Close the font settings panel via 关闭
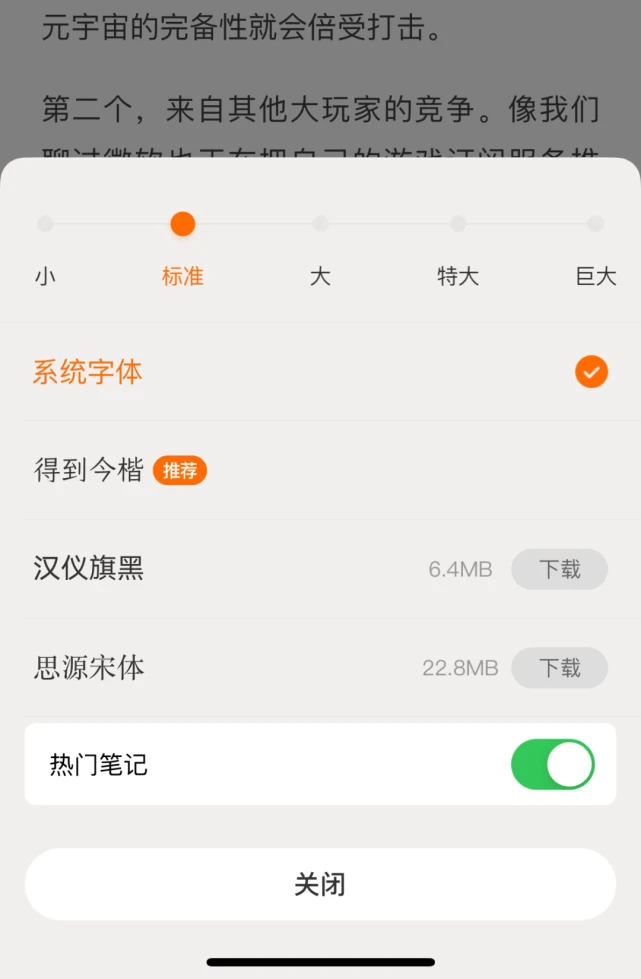This screenshot has height=979, width=641. pyautogui.click(x=320, y=884)
